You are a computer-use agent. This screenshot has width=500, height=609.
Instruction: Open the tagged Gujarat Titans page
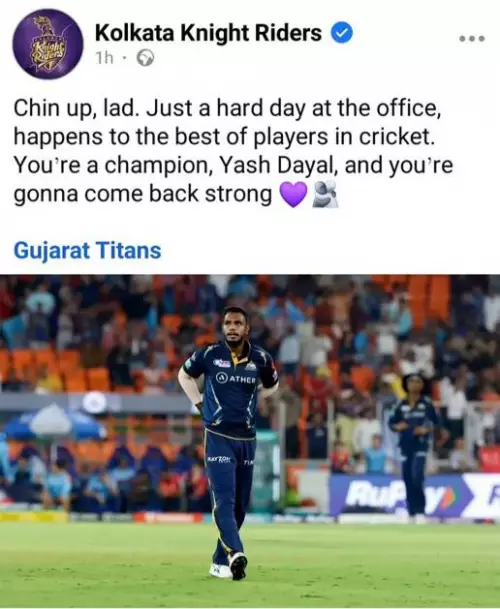[x=87, y=250]
